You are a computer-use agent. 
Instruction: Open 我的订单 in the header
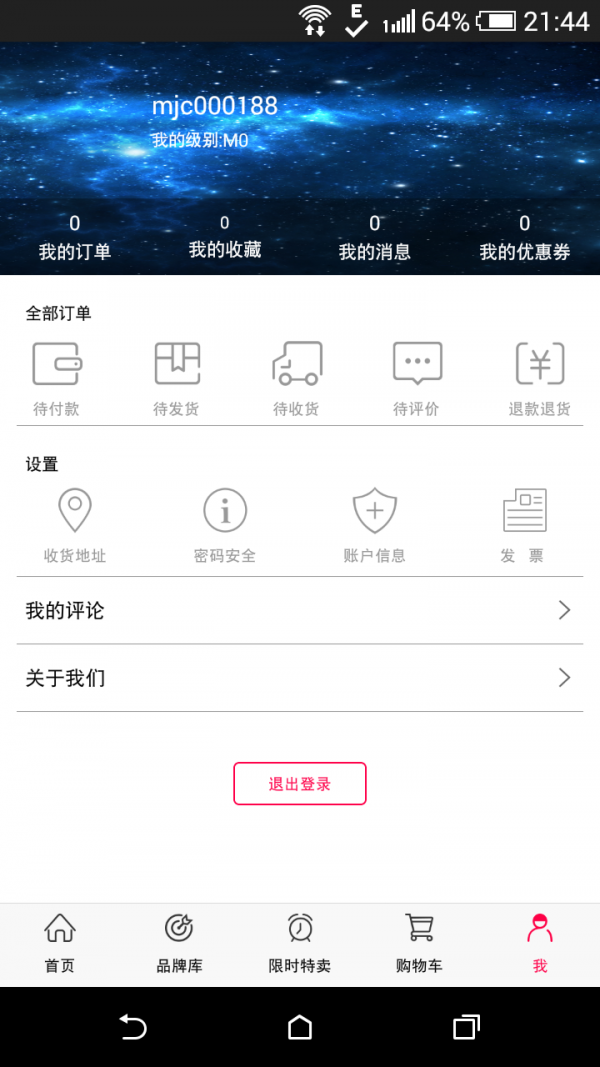(x=75, y=238)
